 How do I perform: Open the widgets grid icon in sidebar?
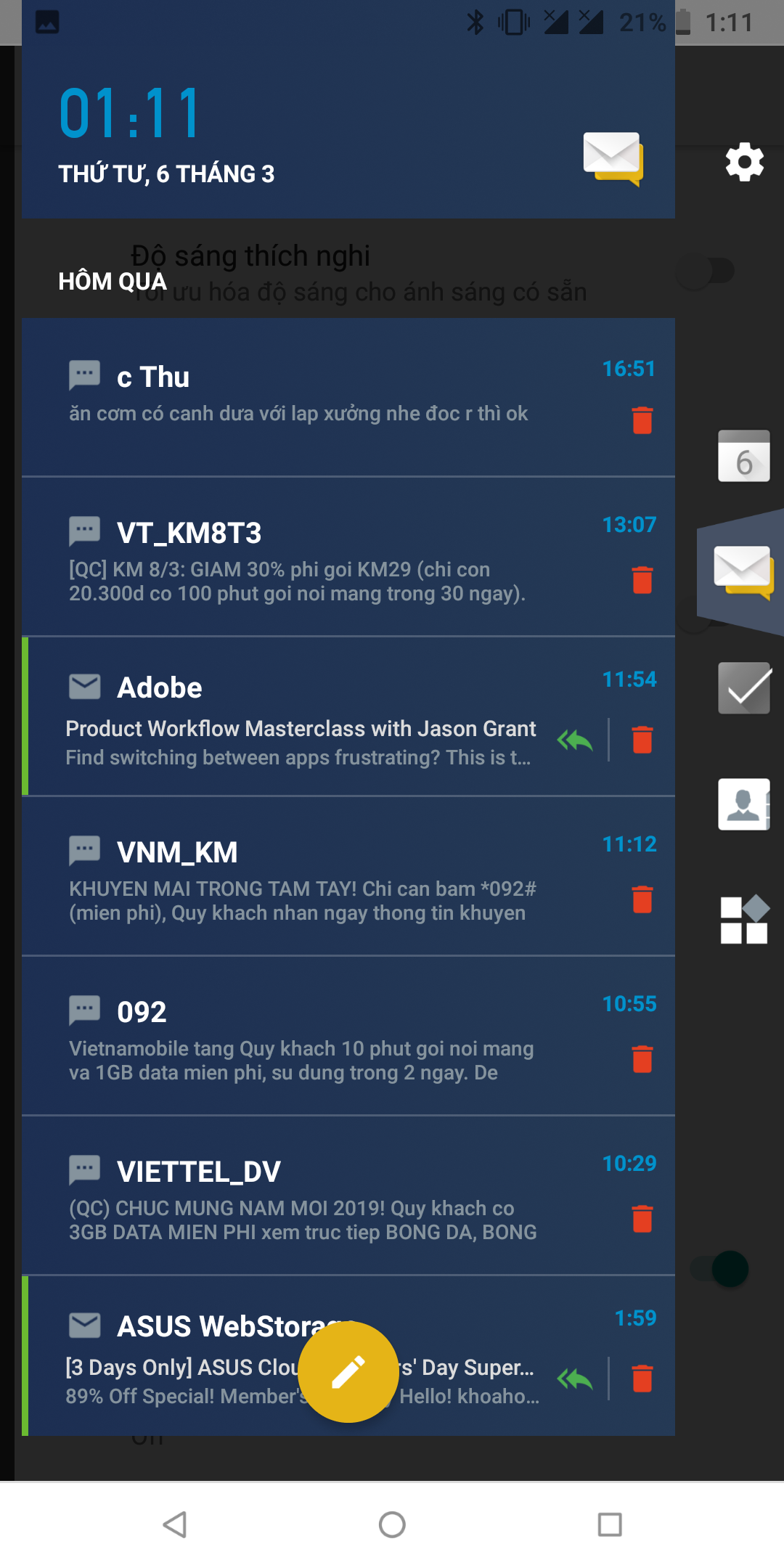[x=744, y=920]
